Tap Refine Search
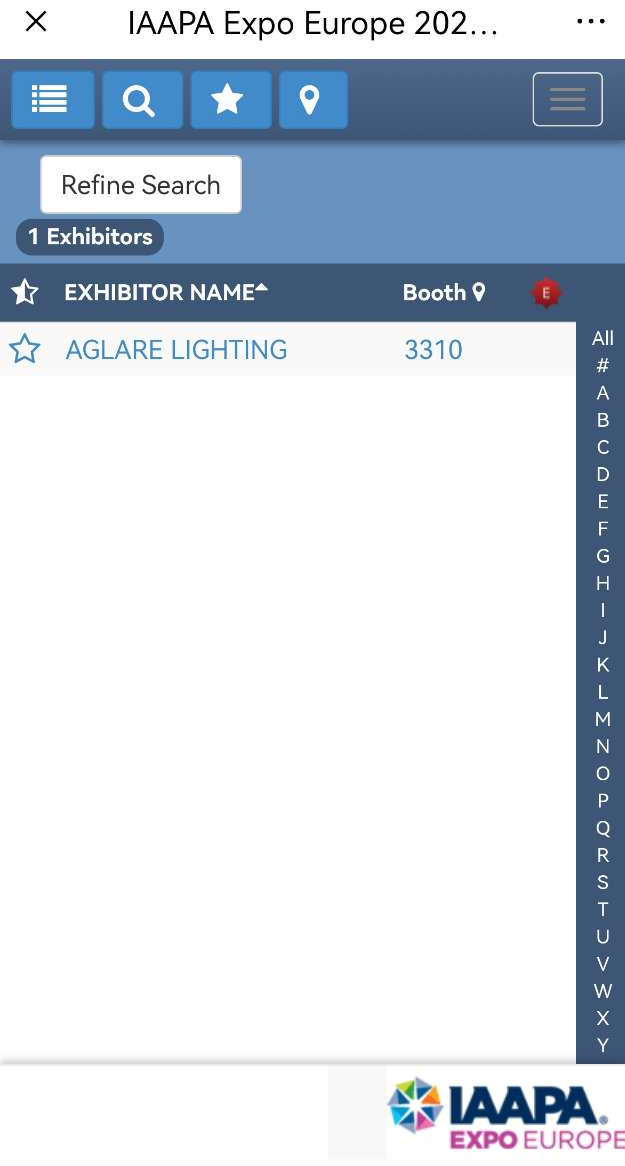The height and width of the screenshot is (1166, 625). click(141, 185)
